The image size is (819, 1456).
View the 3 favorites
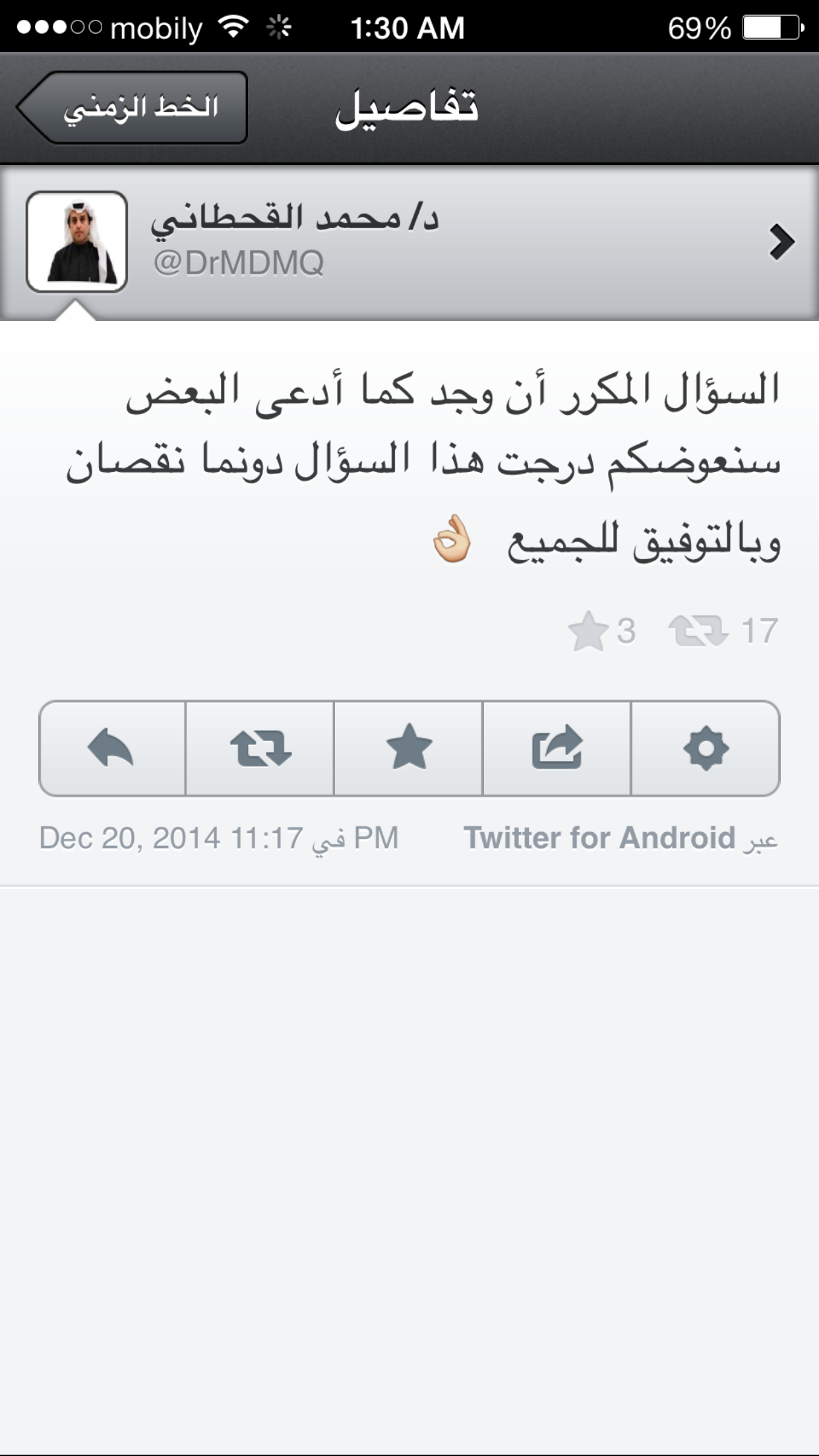point(601,631)
